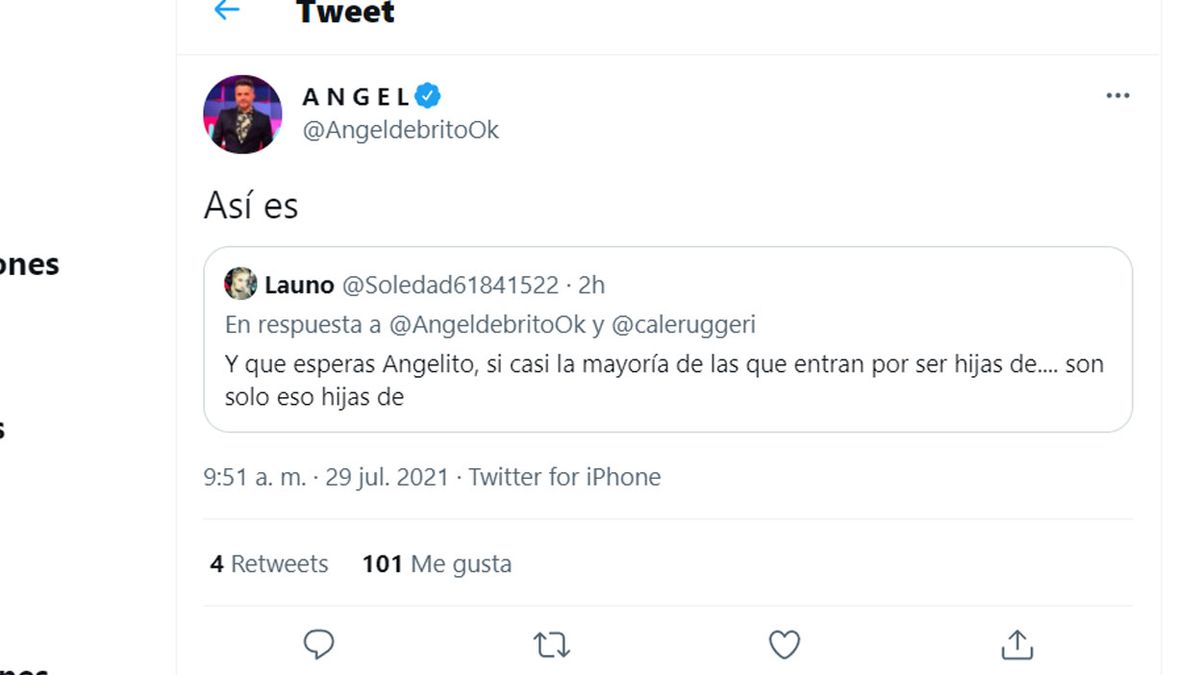Retweet ANGEL's tweet
The image size is (1200, 675).
point(551,645)
